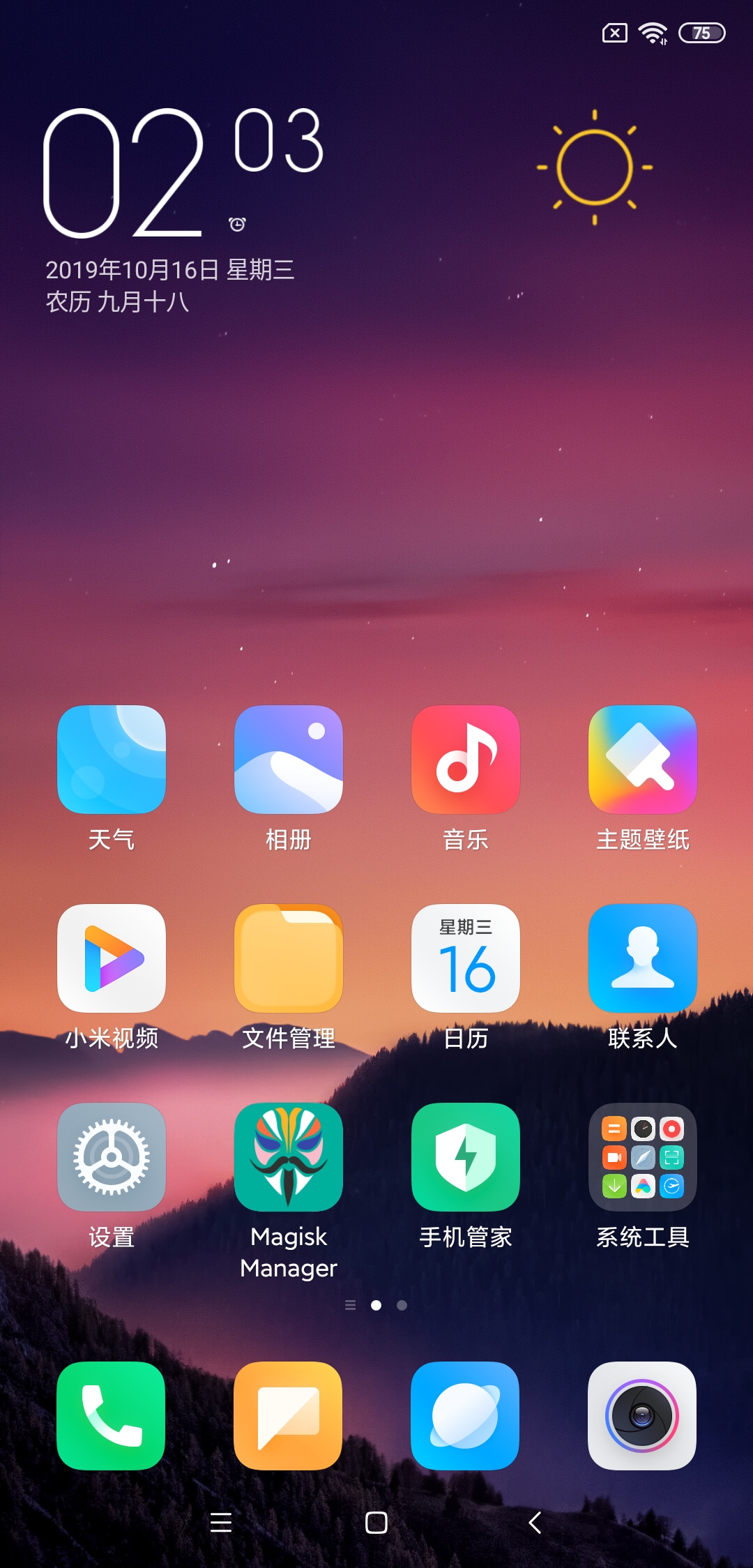Screen dimensions: 753x1568
Task: Open the camera app in dock
Action: click(642, 1415)
